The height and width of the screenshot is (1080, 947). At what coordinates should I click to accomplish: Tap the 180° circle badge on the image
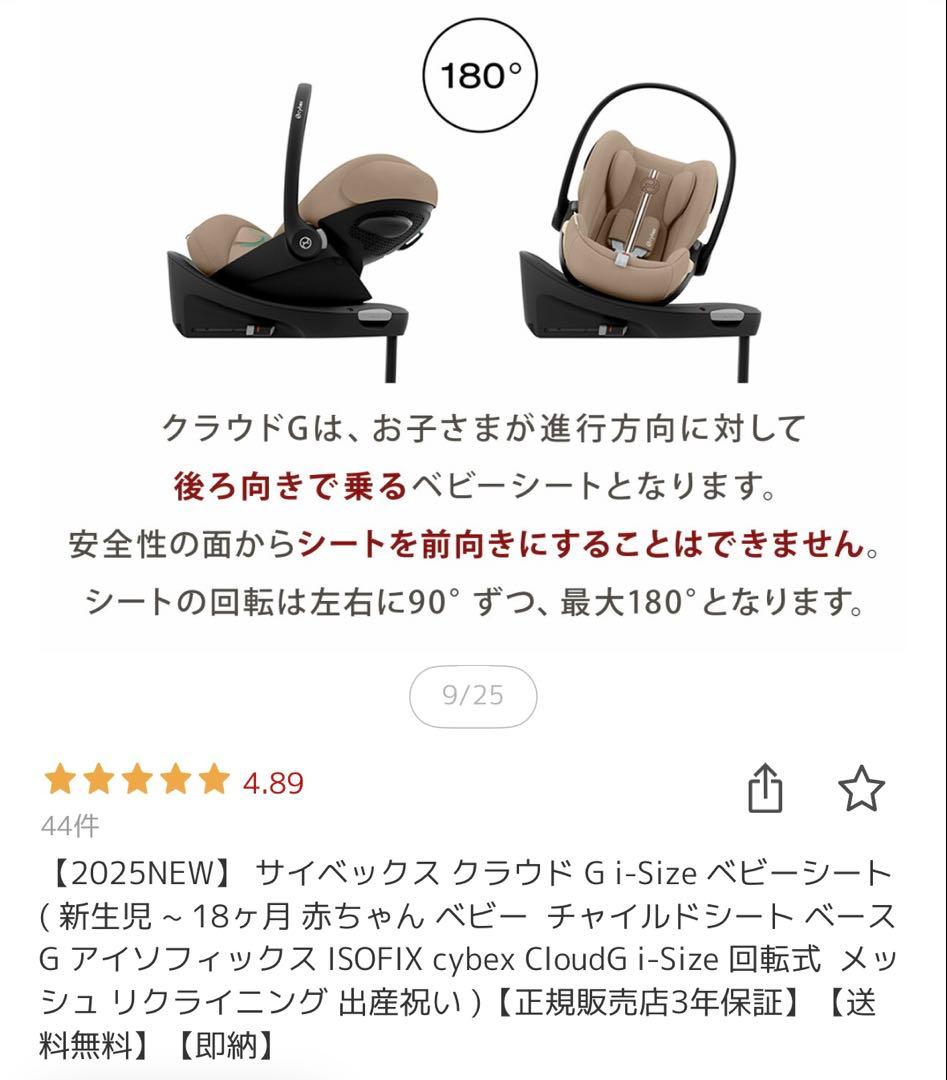(x=477, y=73)
